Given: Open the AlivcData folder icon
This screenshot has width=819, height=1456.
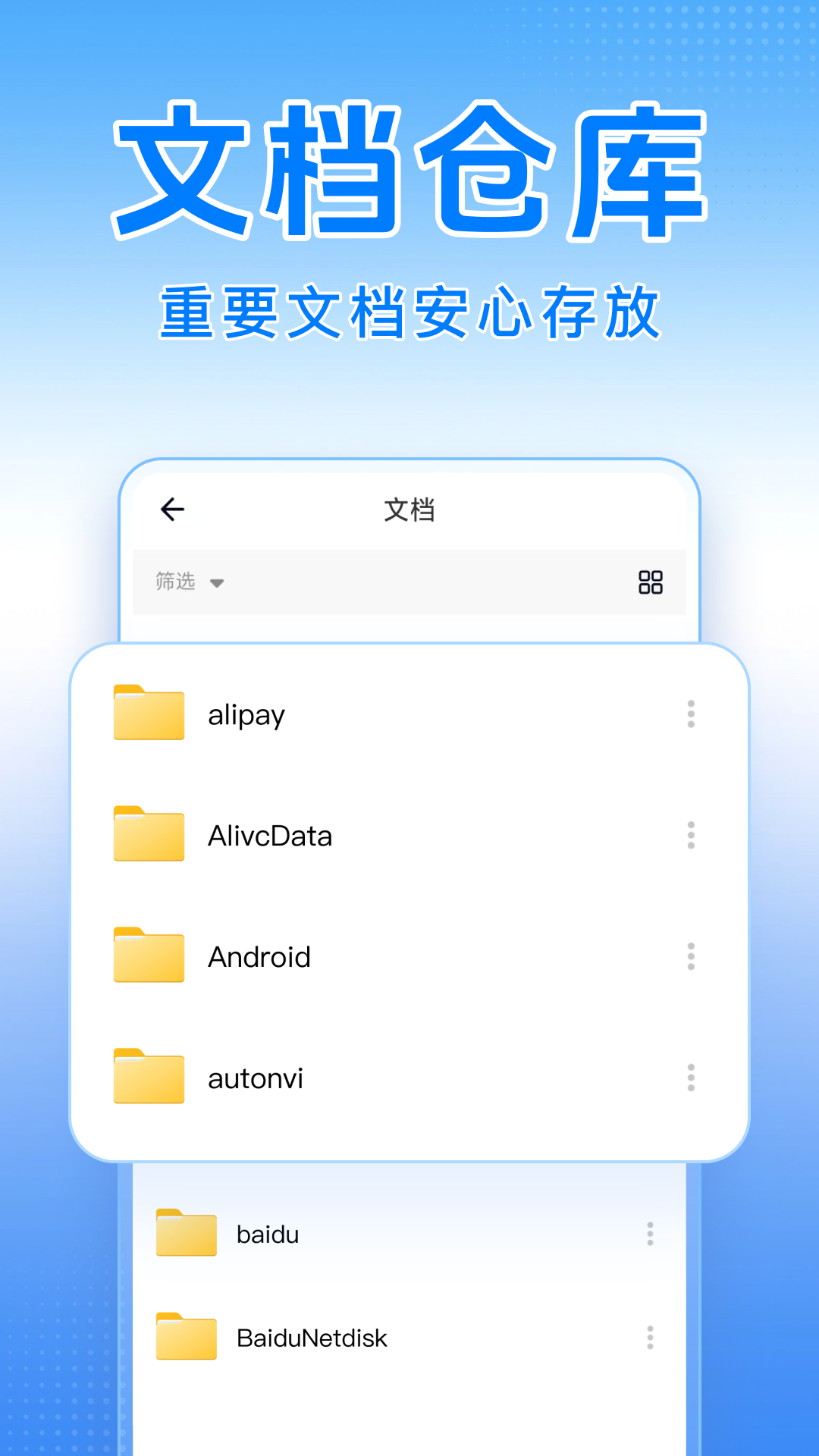Looking at the screenshot, I should (x=149, y=835).
